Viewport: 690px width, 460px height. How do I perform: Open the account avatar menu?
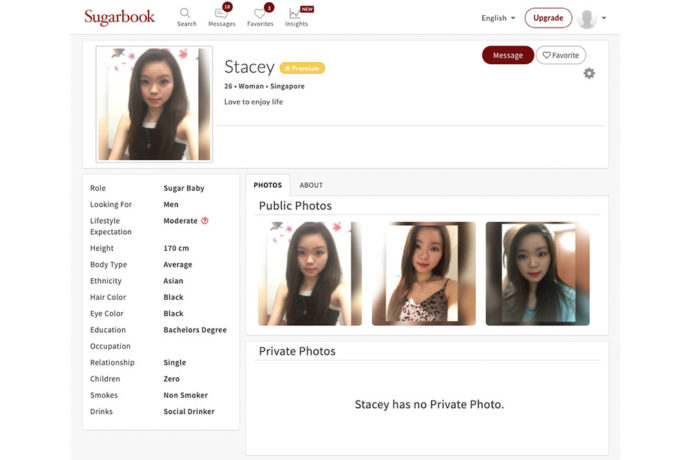592,19
